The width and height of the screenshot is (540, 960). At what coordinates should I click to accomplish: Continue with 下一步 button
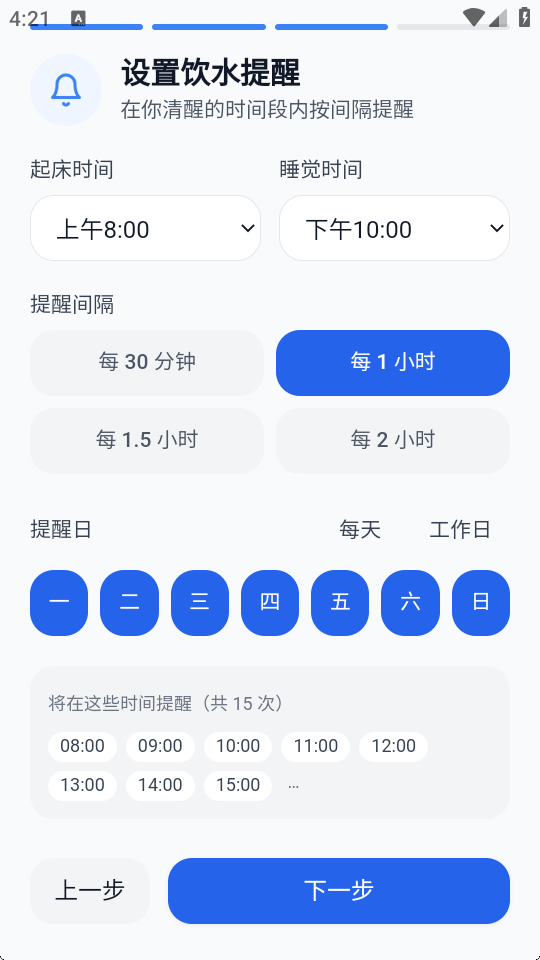339,891
